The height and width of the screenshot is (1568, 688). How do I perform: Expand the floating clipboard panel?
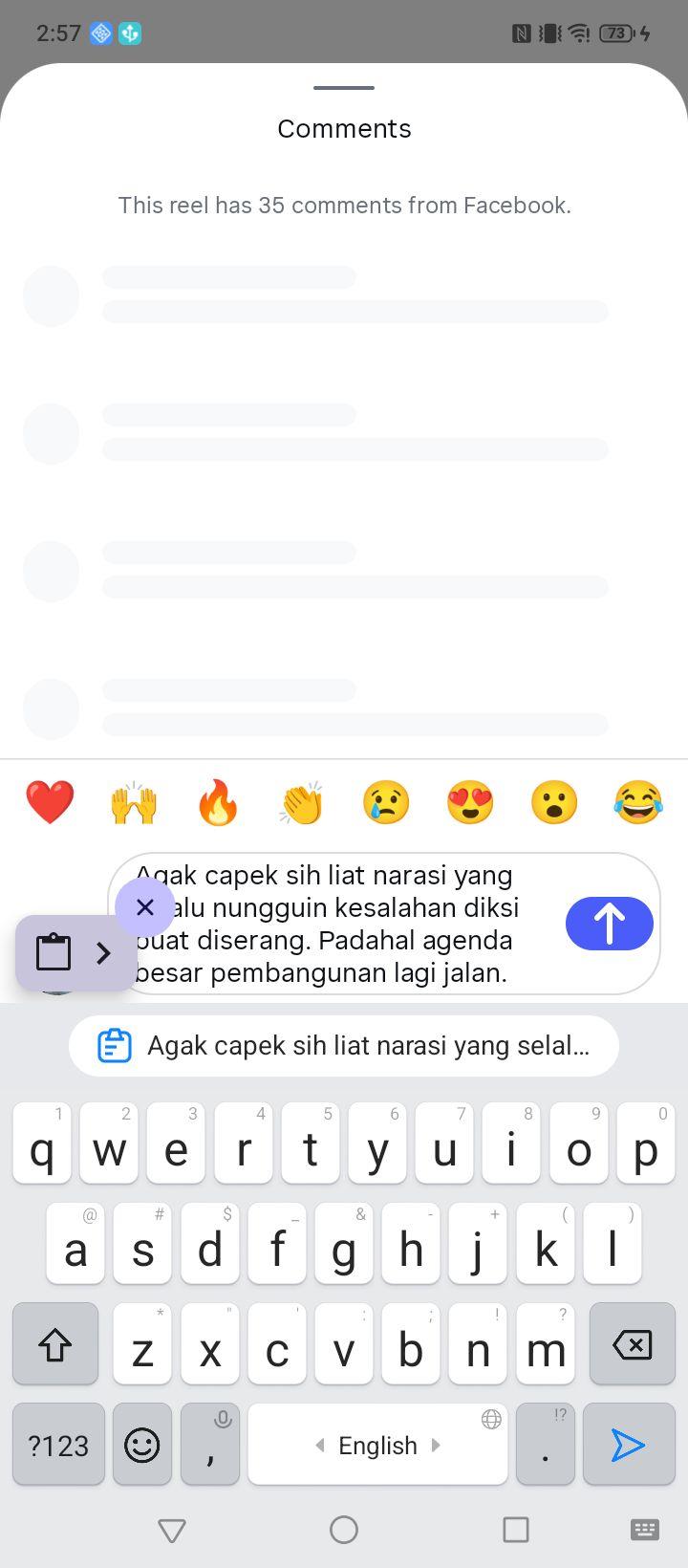coord(104,952)
